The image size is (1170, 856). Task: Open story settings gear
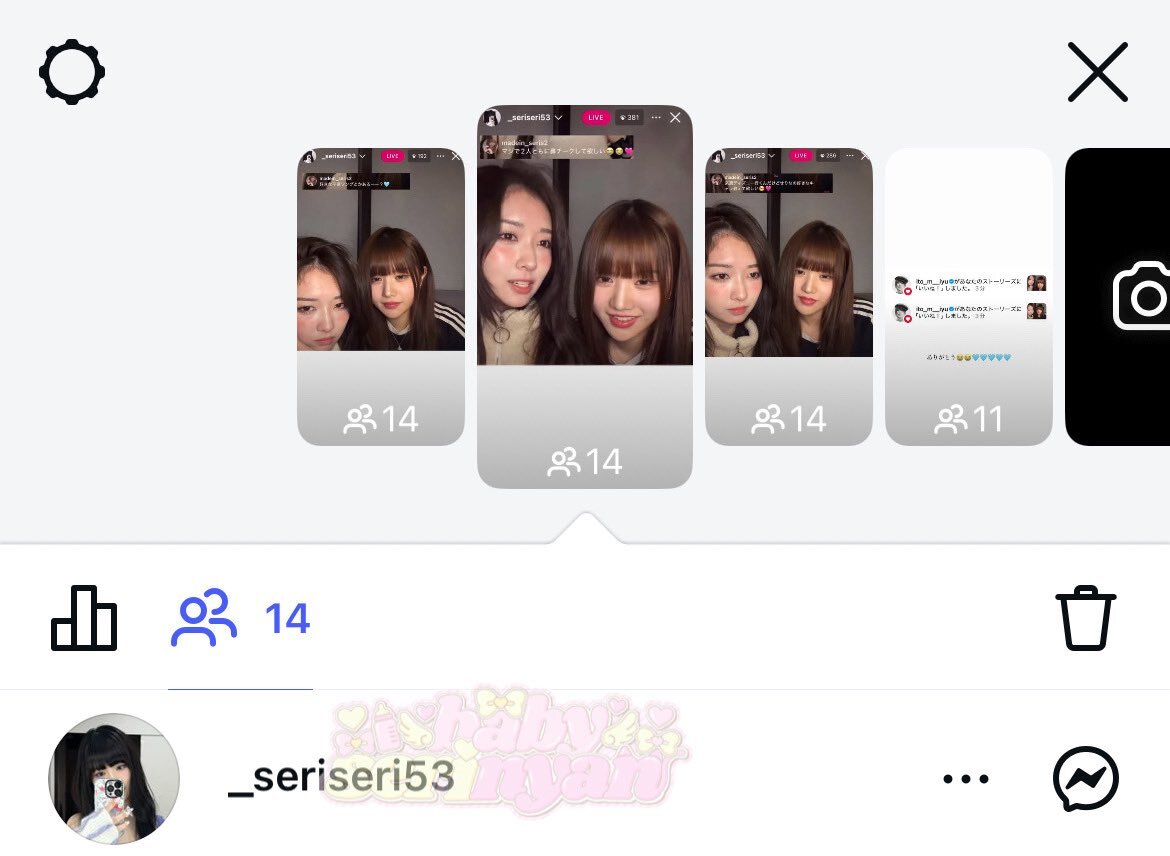coord(72,72)
